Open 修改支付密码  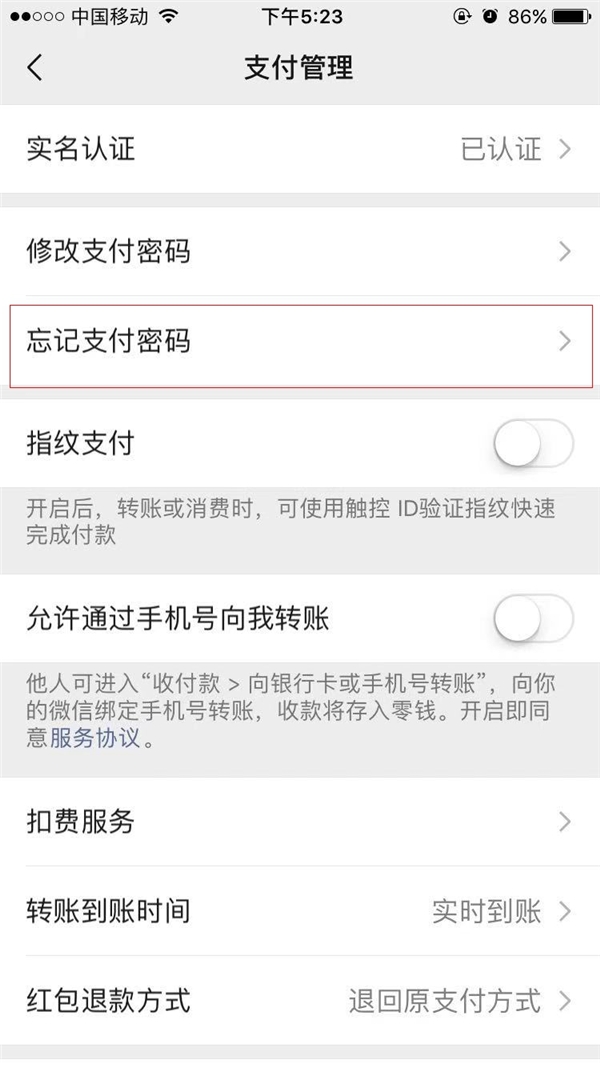[300, 252]
